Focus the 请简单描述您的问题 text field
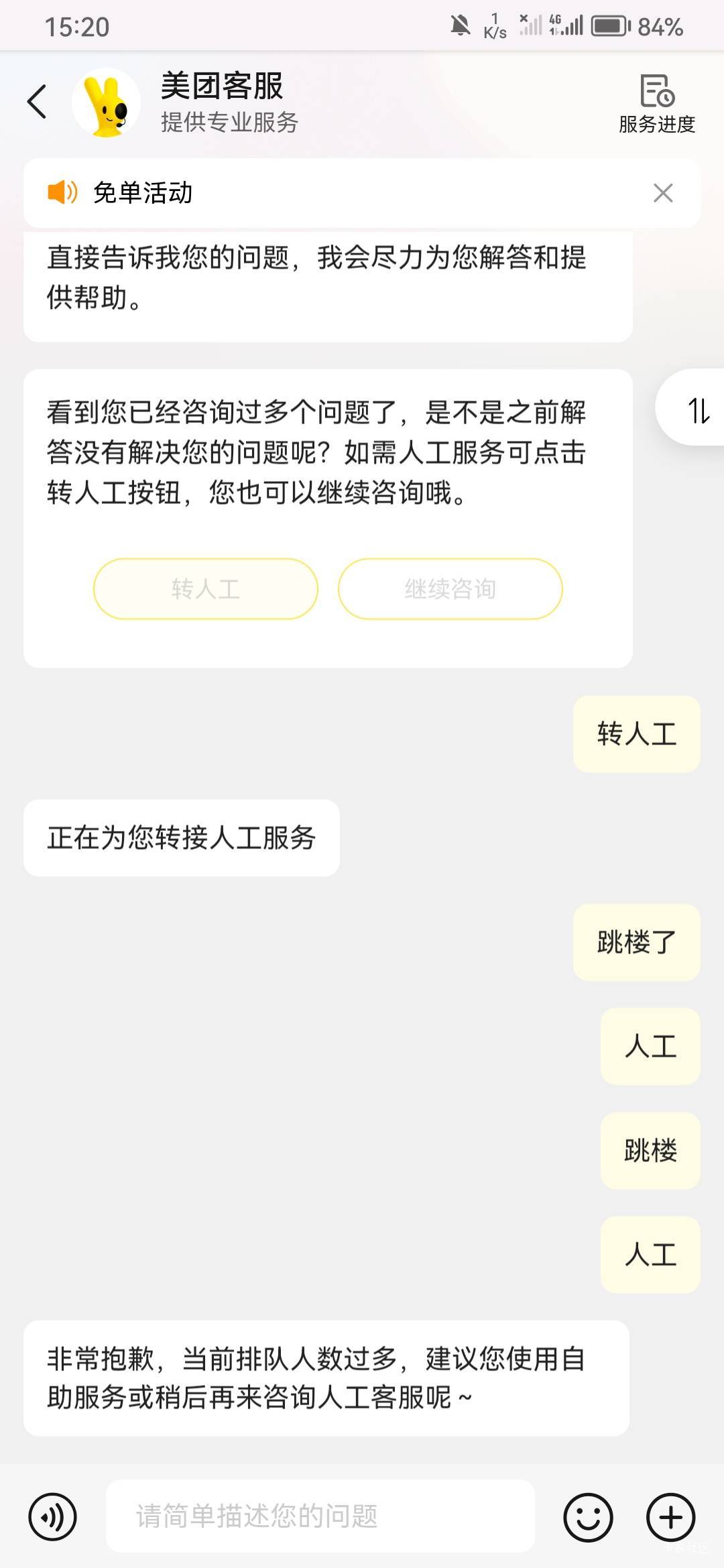This screenshot has width=724, height=1568. (320, 1516)
